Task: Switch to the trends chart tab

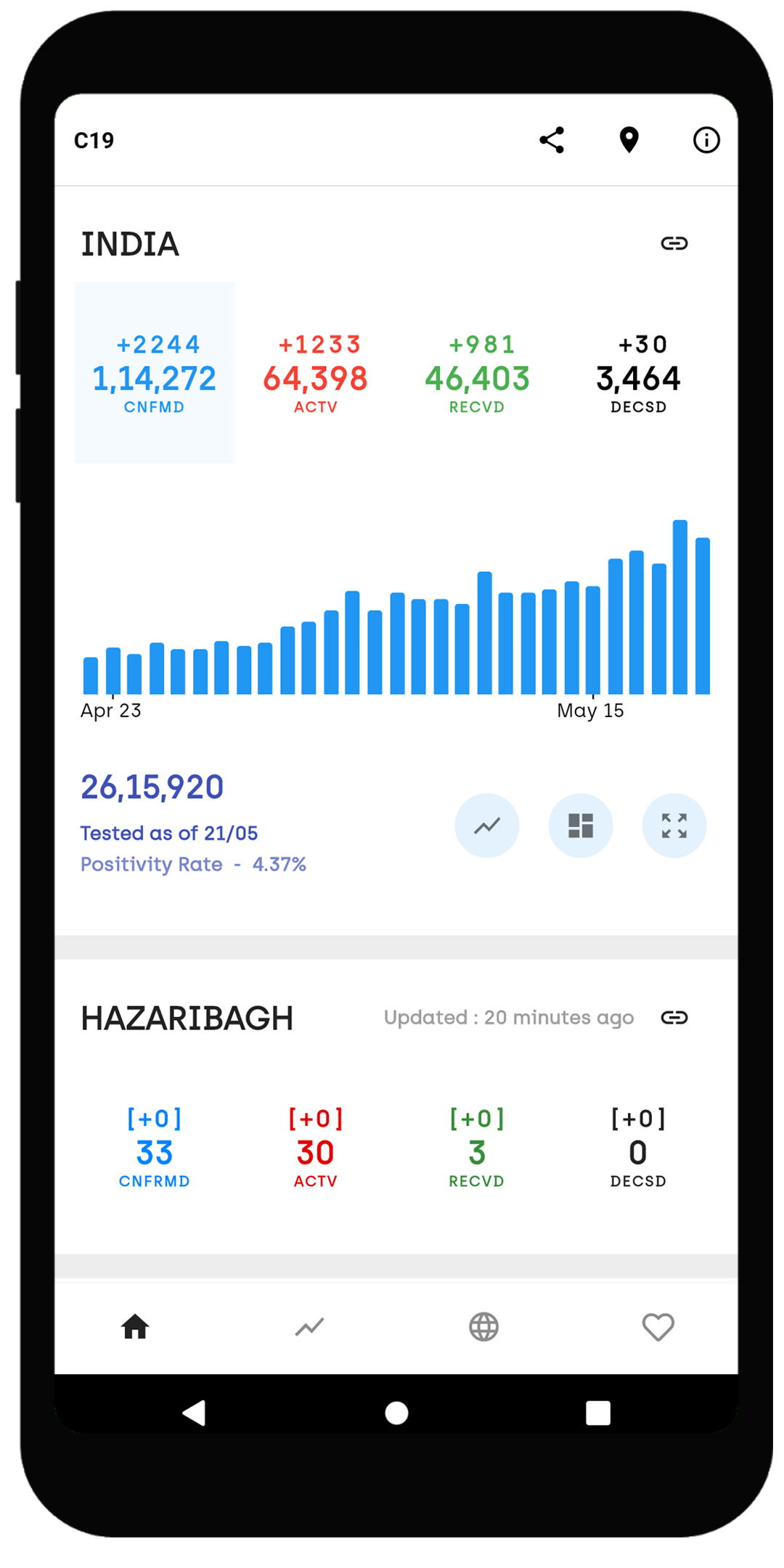Action: pyautogui.click(x=309, y=1327)
